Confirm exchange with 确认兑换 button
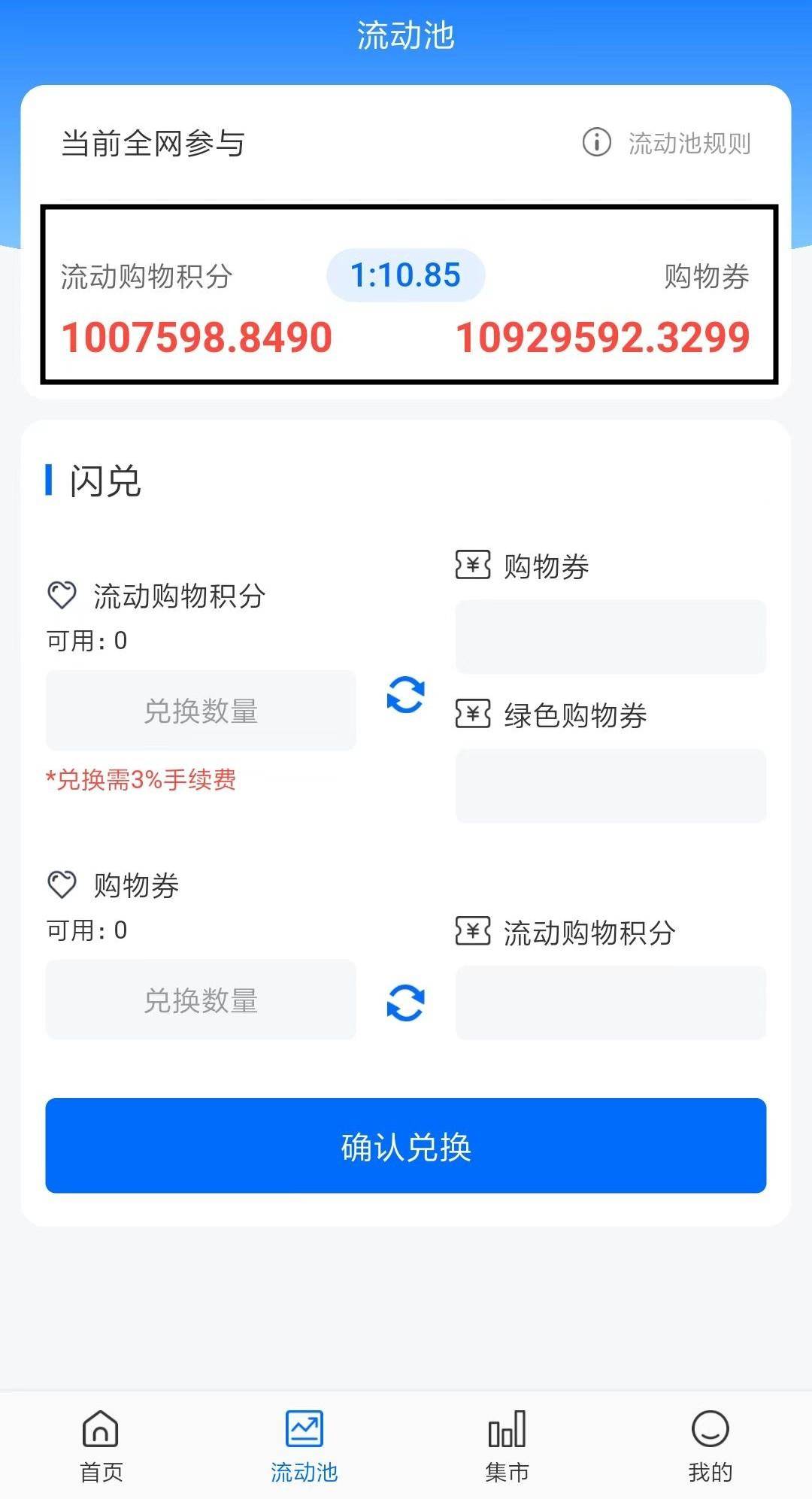812x1499 pixels. [406, 1145]
